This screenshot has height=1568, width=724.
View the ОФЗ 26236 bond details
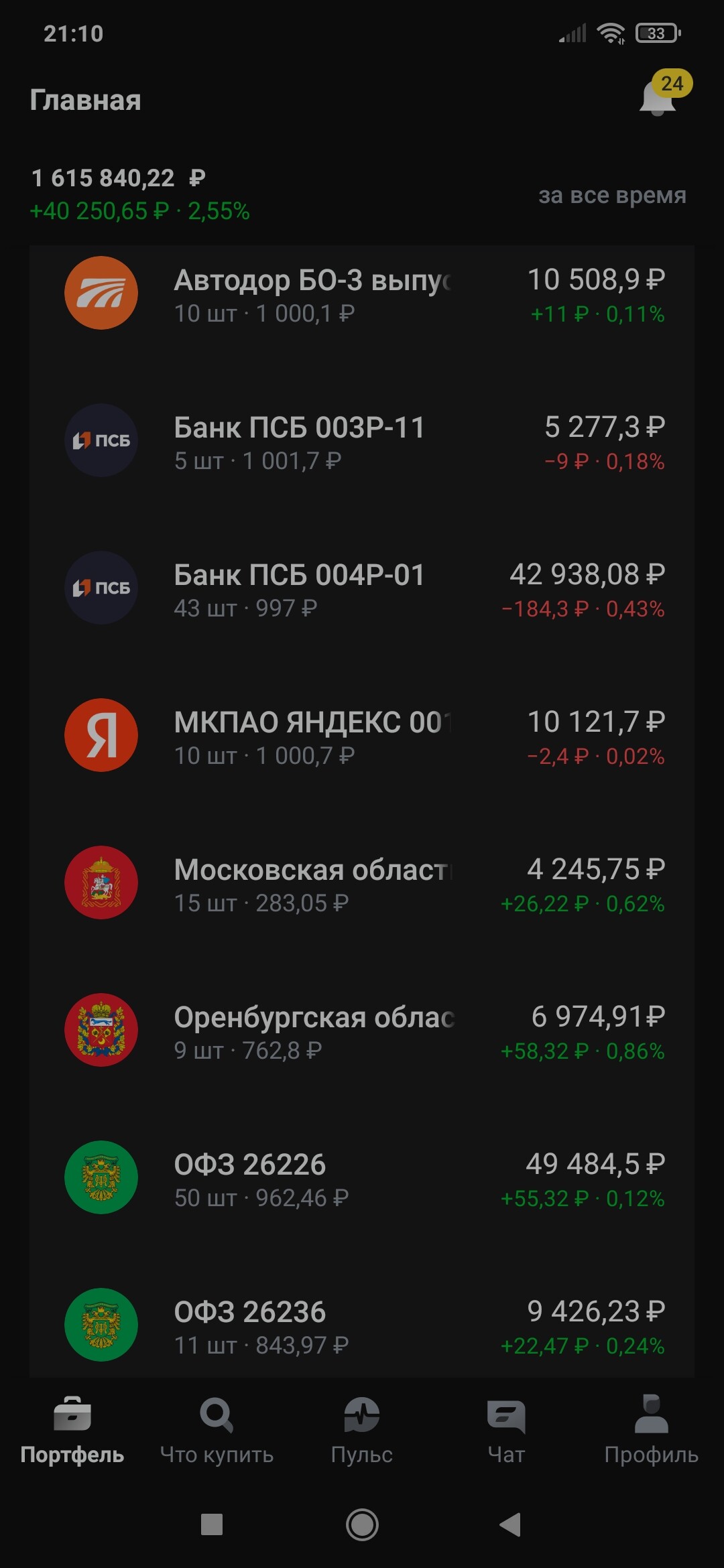click(x=362, y=1325)
